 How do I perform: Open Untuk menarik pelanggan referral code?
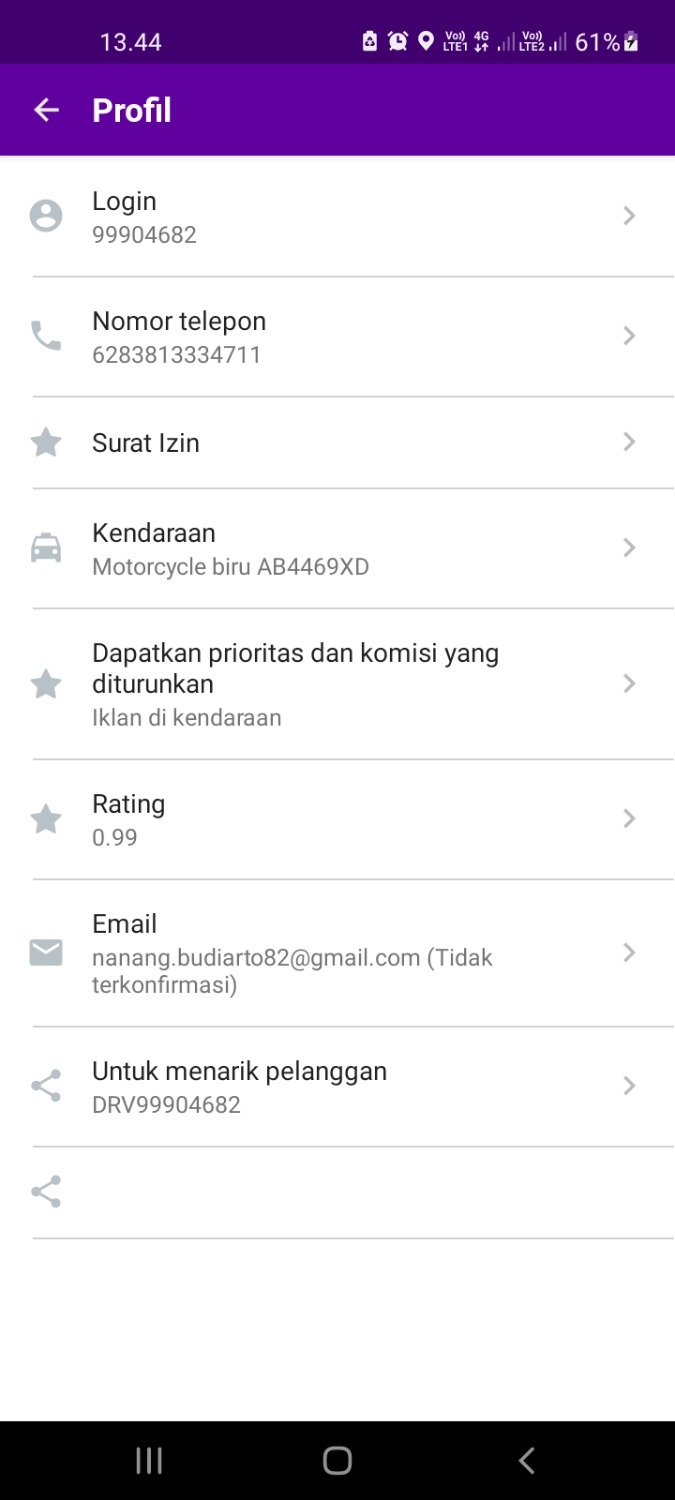click(x=337, y=1086)
